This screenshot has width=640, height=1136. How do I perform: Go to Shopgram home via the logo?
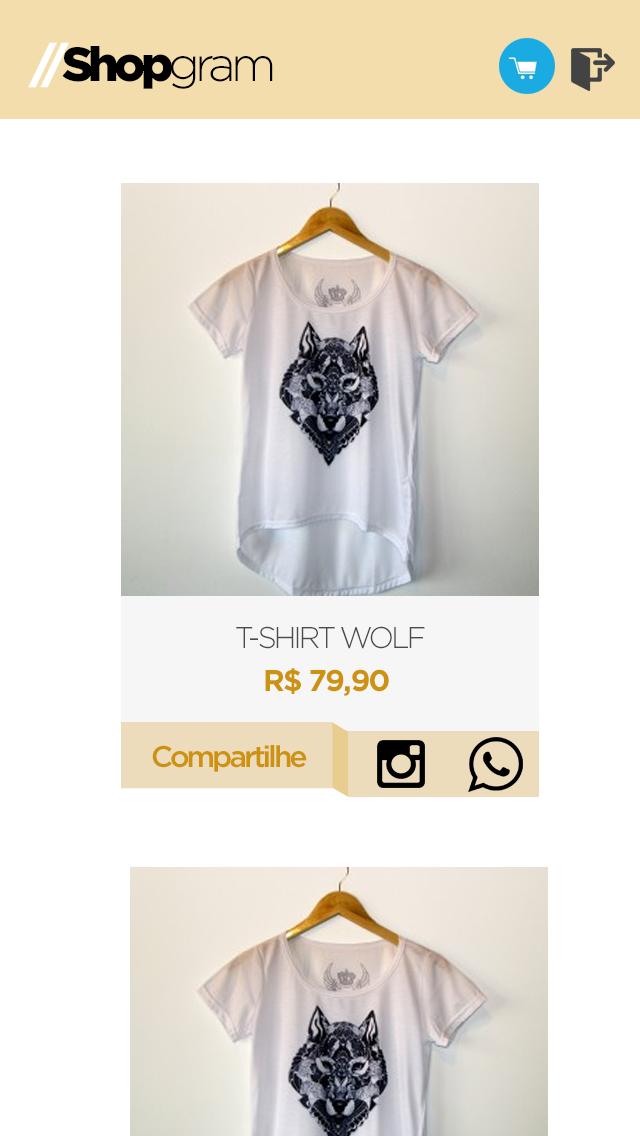(x=152, y=66)
